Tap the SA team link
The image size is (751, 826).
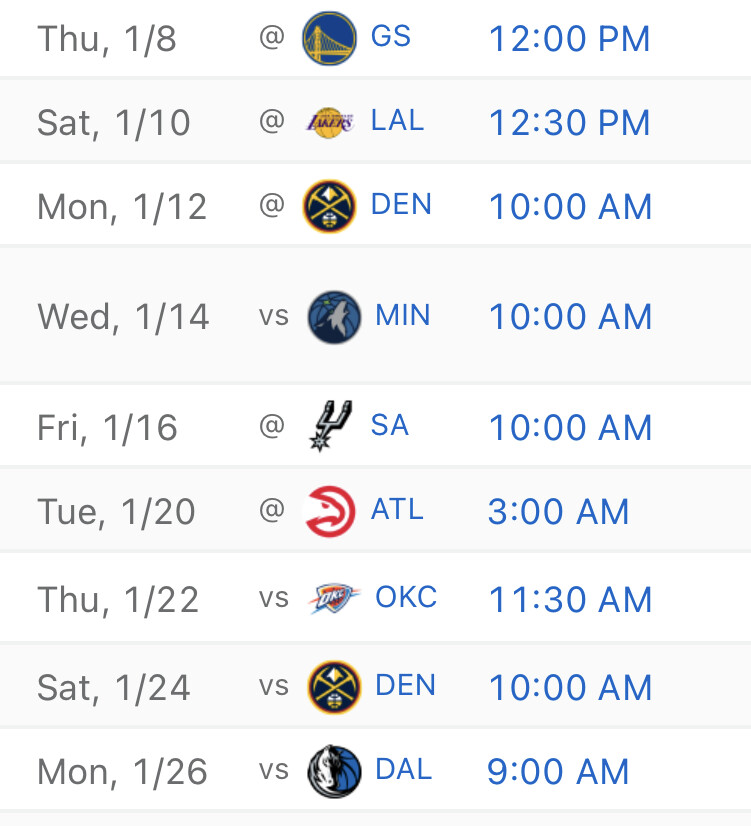pyautogui.click(x=389, y=426)
